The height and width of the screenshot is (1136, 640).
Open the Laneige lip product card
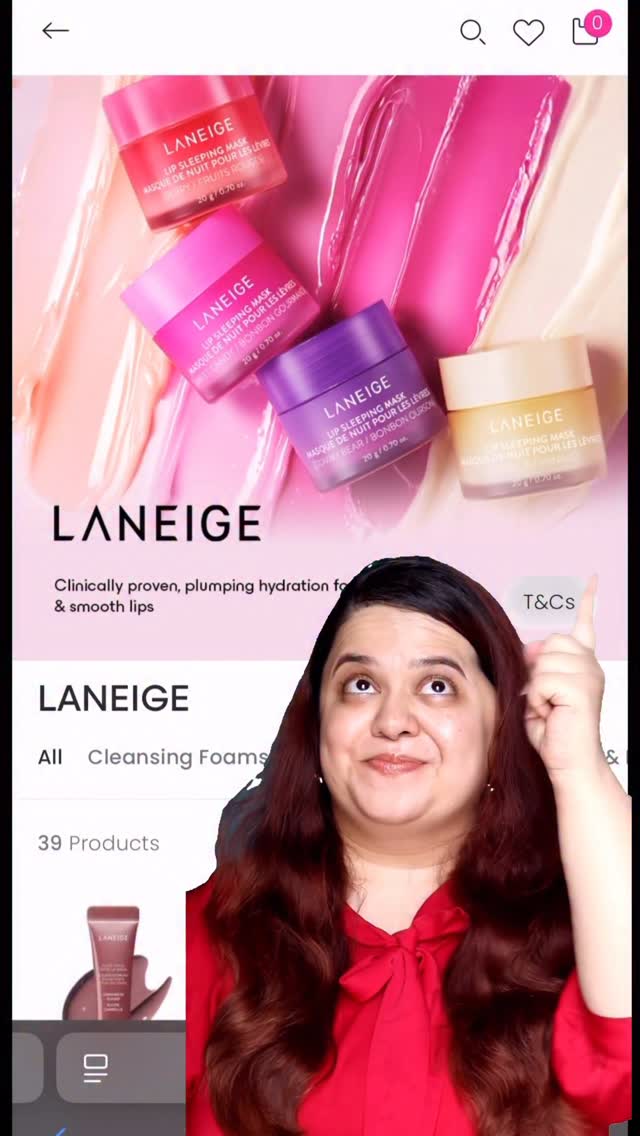[x=115, y=960]
